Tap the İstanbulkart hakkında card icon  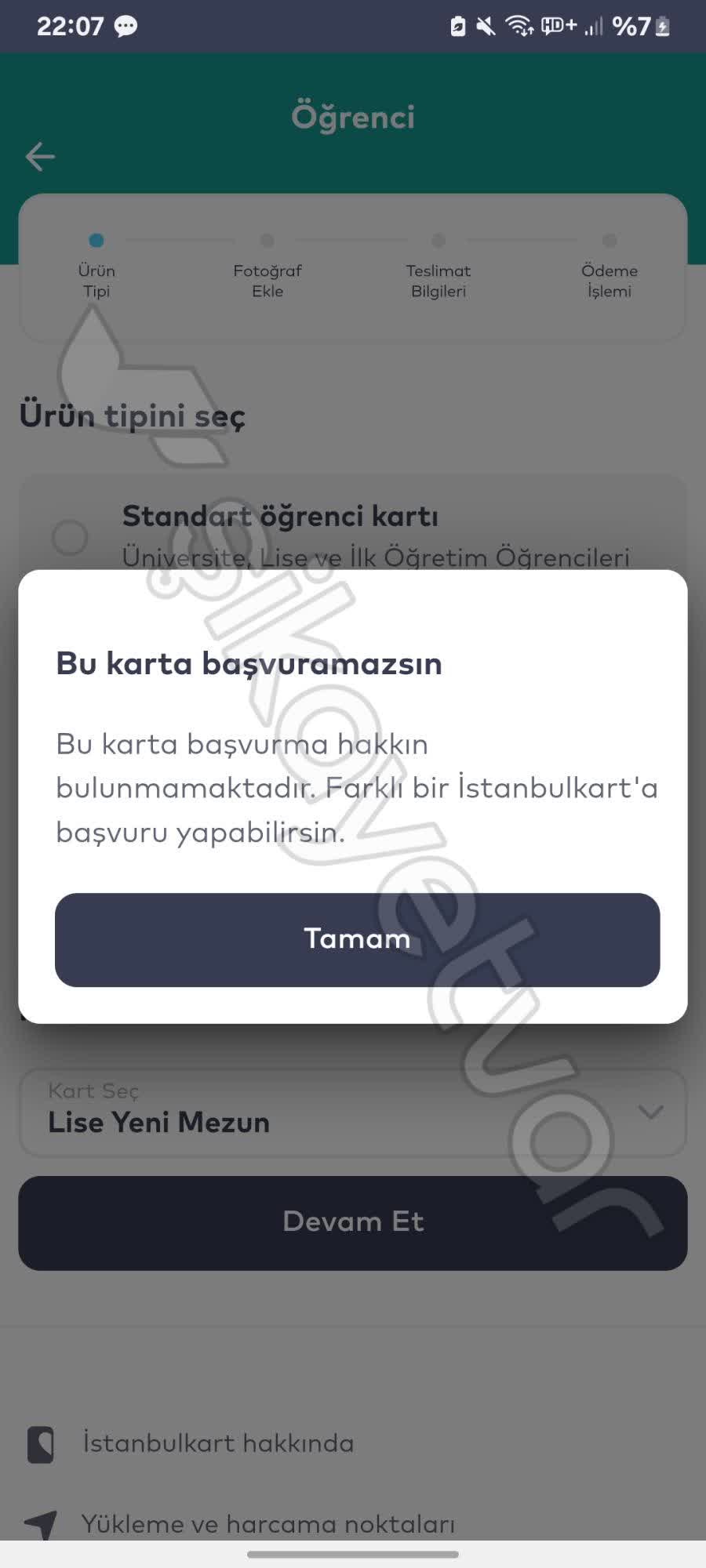41,1443
